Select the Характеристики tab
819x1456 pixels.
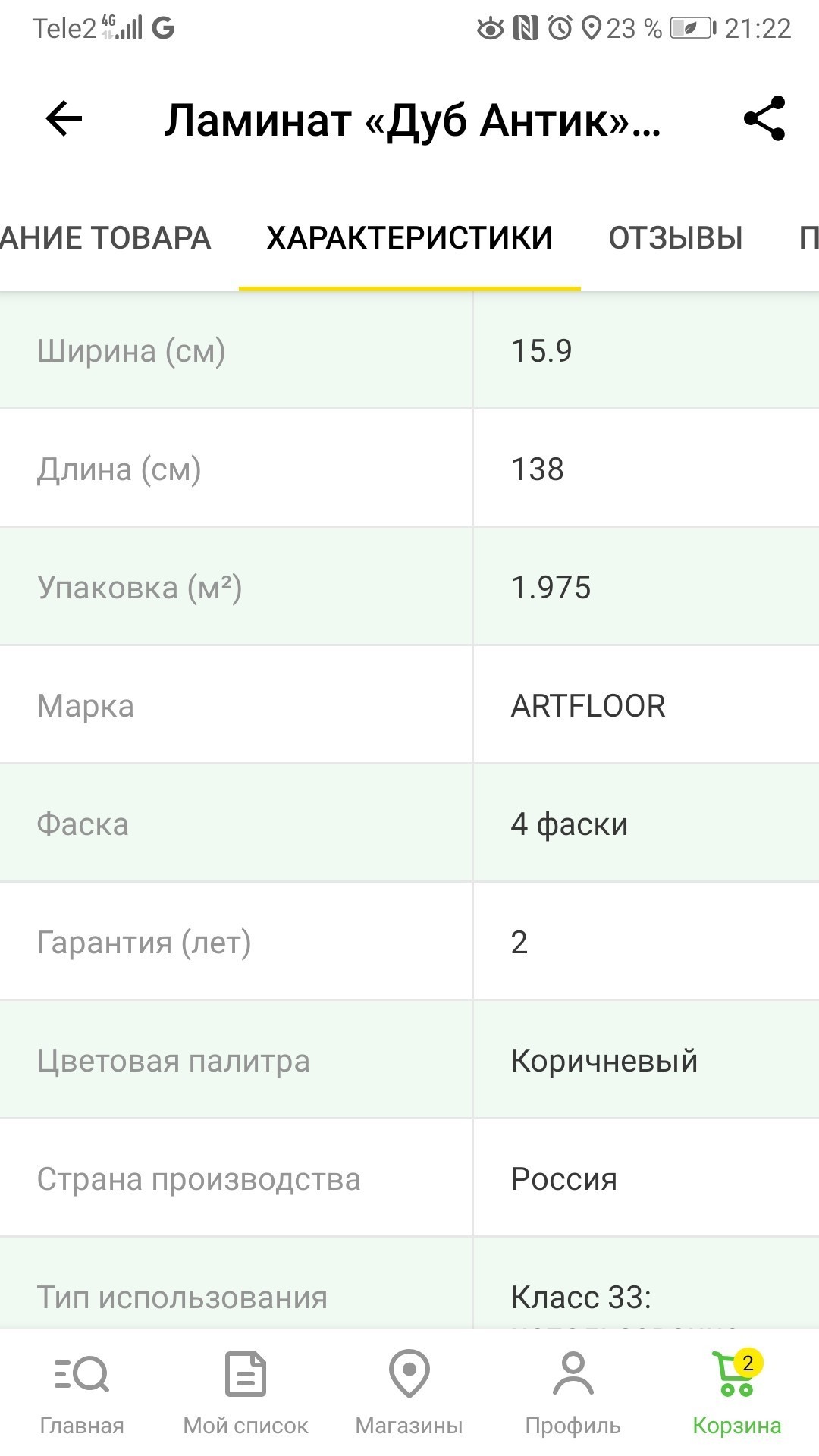pos(409,238)
